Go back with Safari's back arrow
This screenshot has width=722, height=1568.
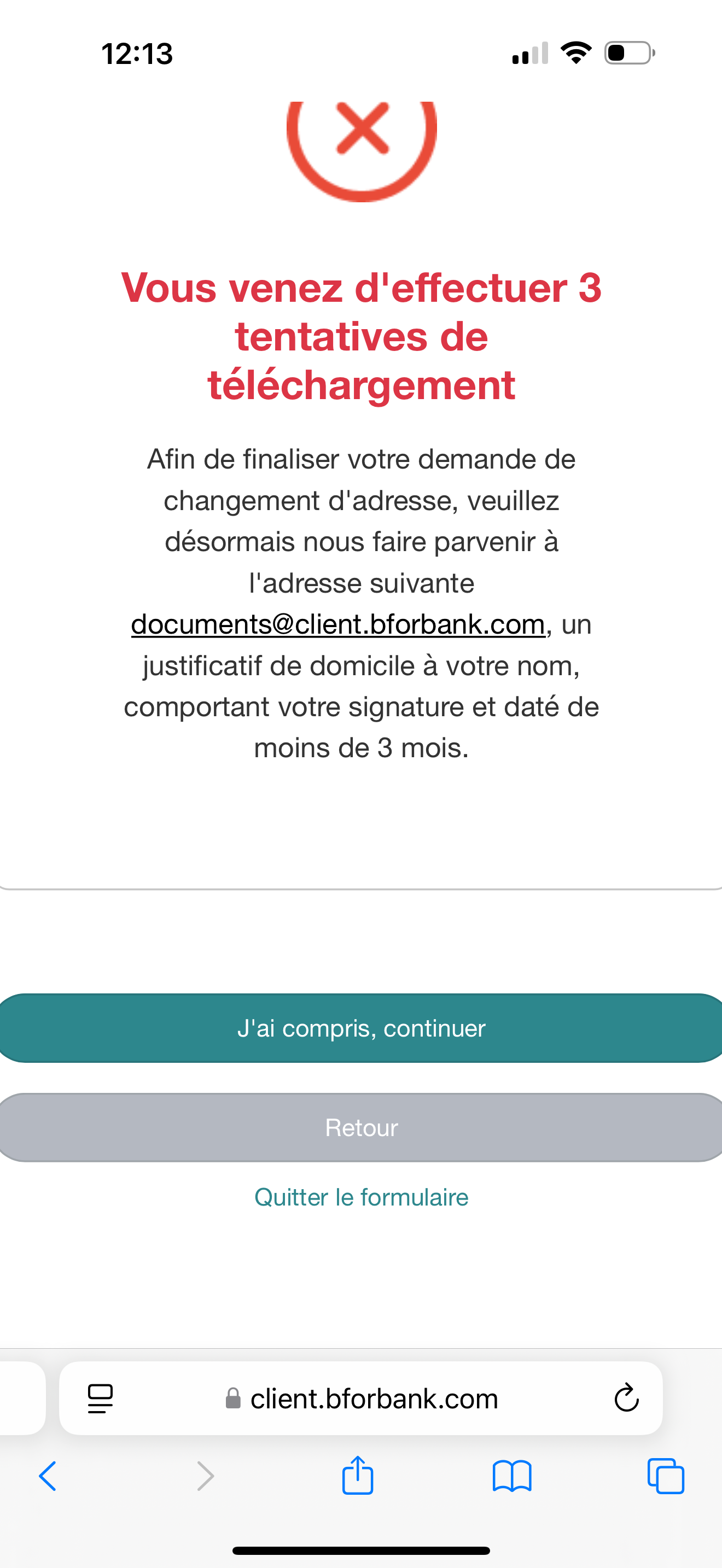[x=48, y=1476]
